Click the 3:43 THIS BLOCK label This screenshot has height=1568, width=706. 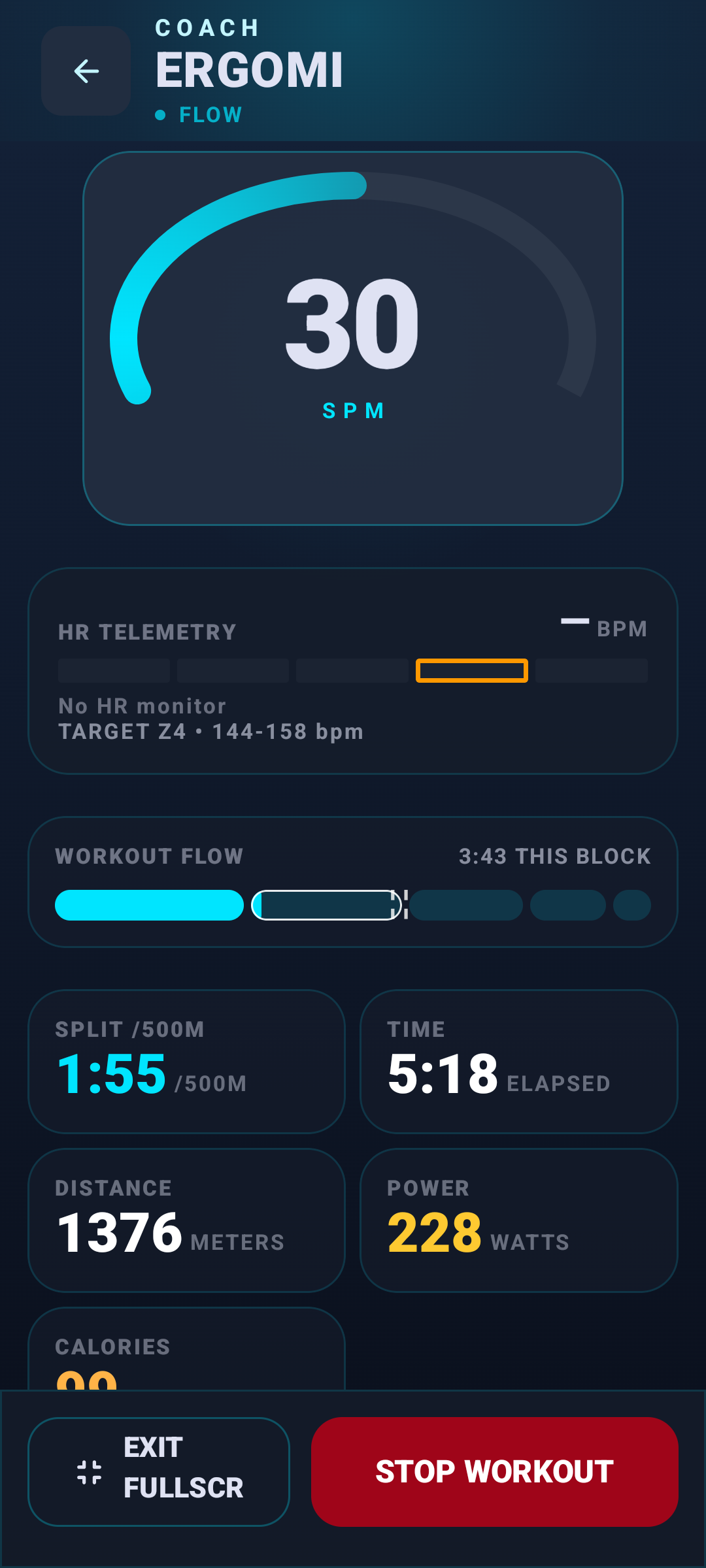point(554,856)
